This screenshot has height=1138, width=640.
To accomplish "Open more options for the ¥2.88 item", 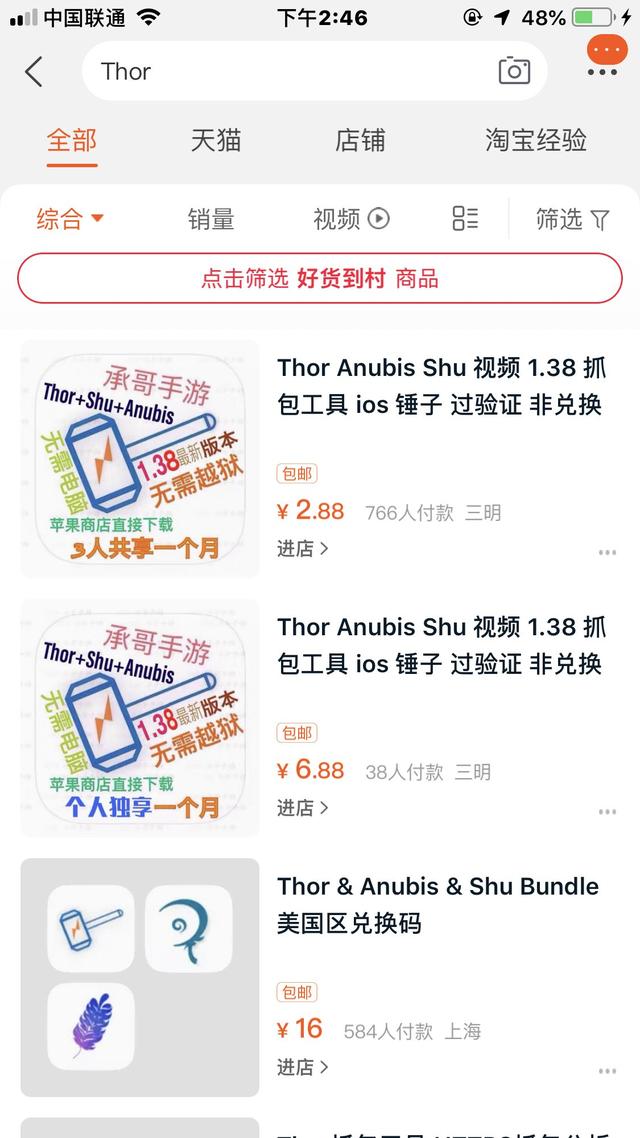I will (607, 552).
